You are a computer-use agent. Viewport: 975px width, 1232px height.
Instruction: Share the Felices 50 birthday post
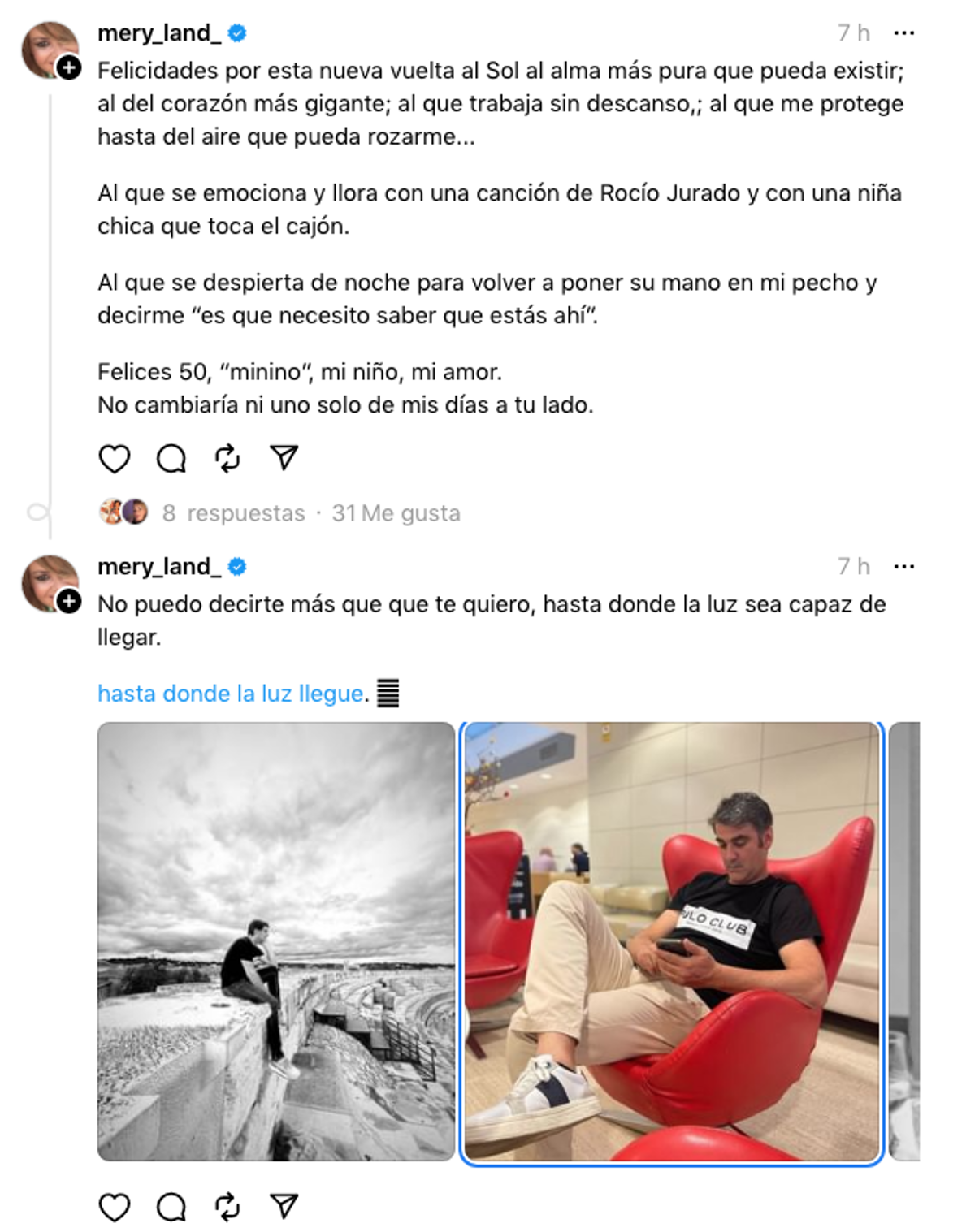point(284,458)
